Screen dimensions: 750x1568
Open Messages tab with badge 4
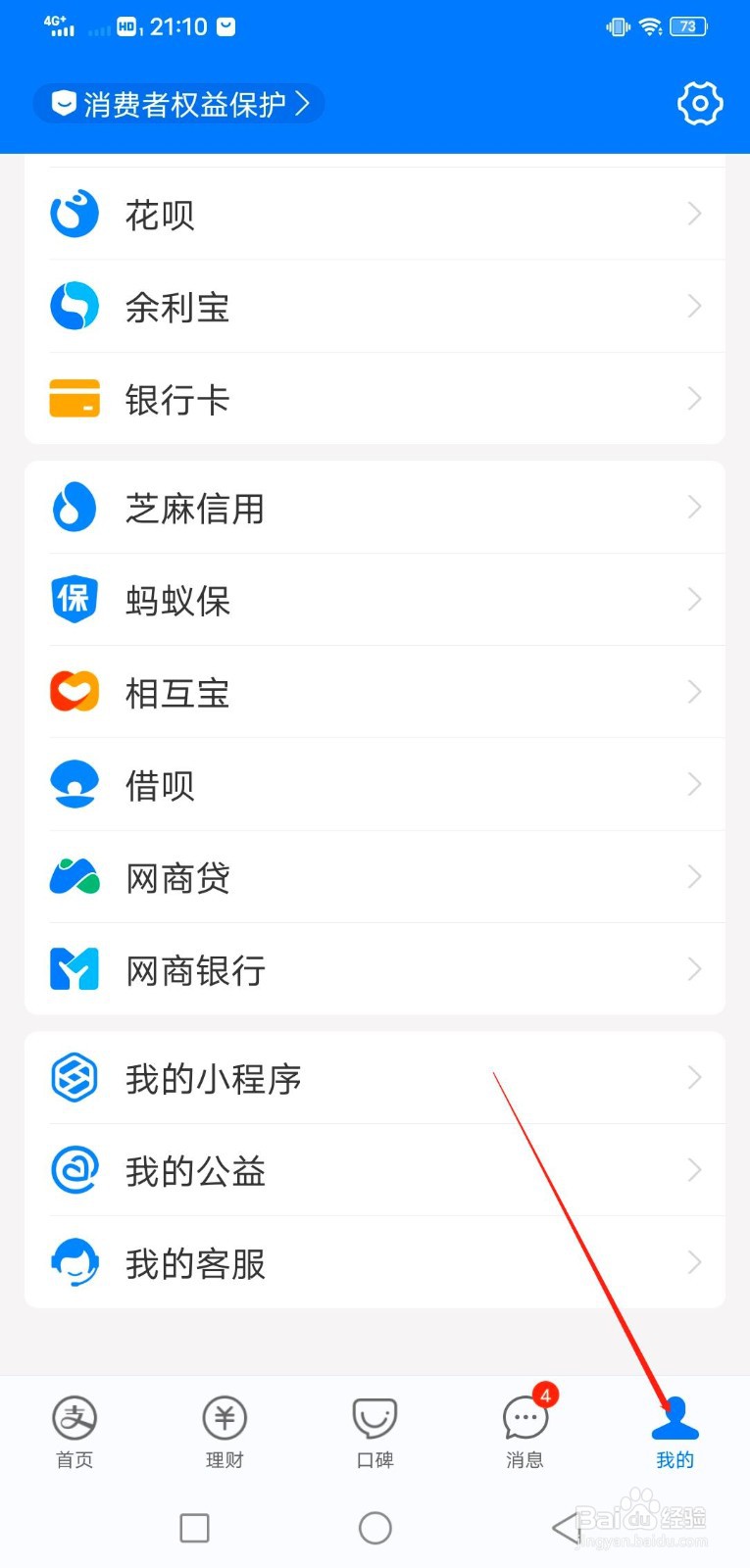[525, 1431]
